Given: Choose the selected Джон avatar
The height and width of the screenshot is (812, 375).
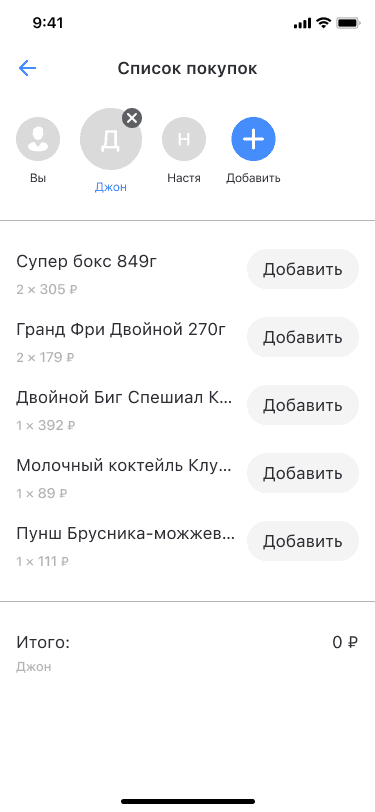Looking at the screenshot, I should click(110, 140).
